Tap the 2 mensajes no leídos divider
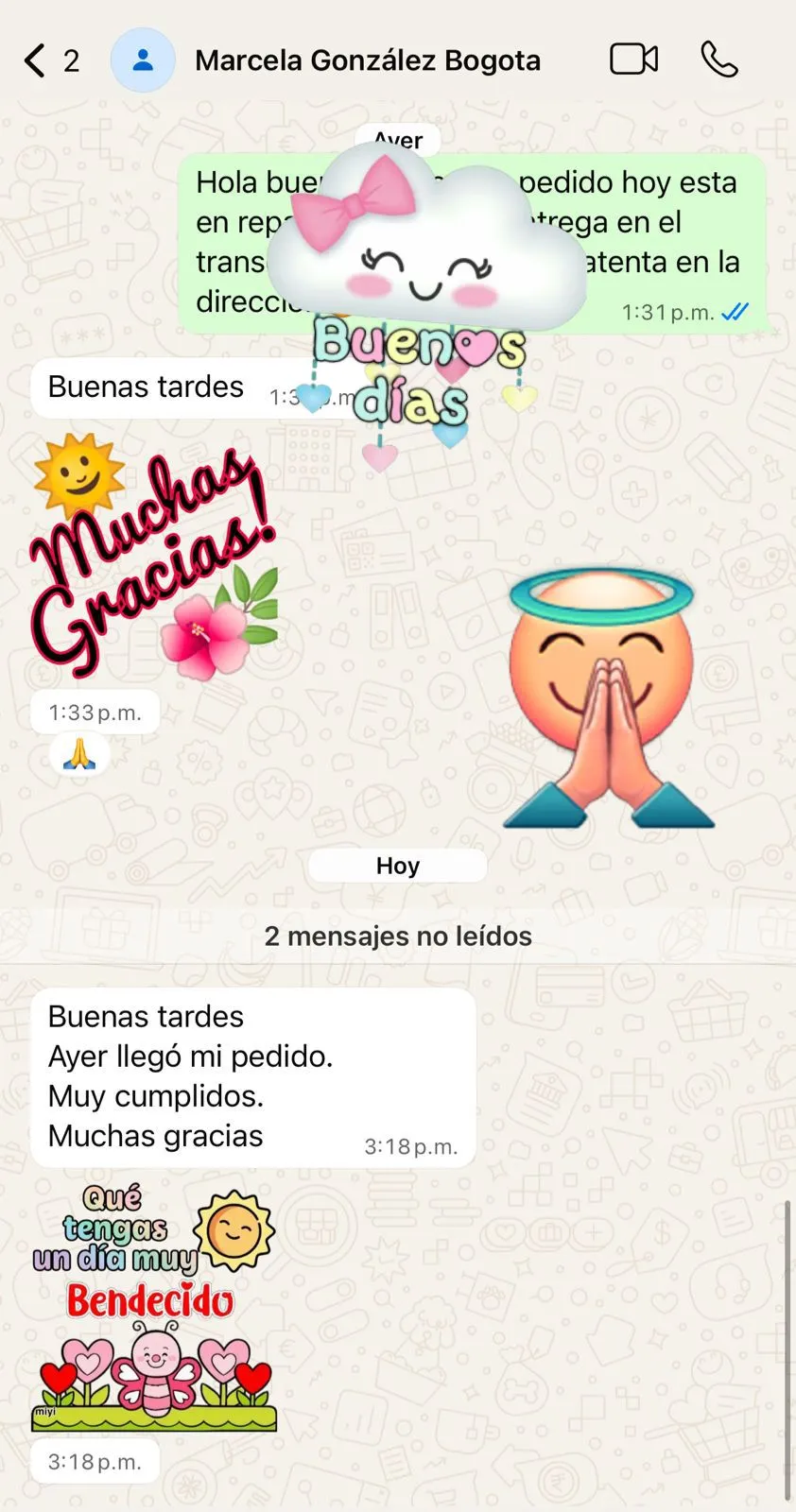796x1512 pixels. tap(398, 936)
